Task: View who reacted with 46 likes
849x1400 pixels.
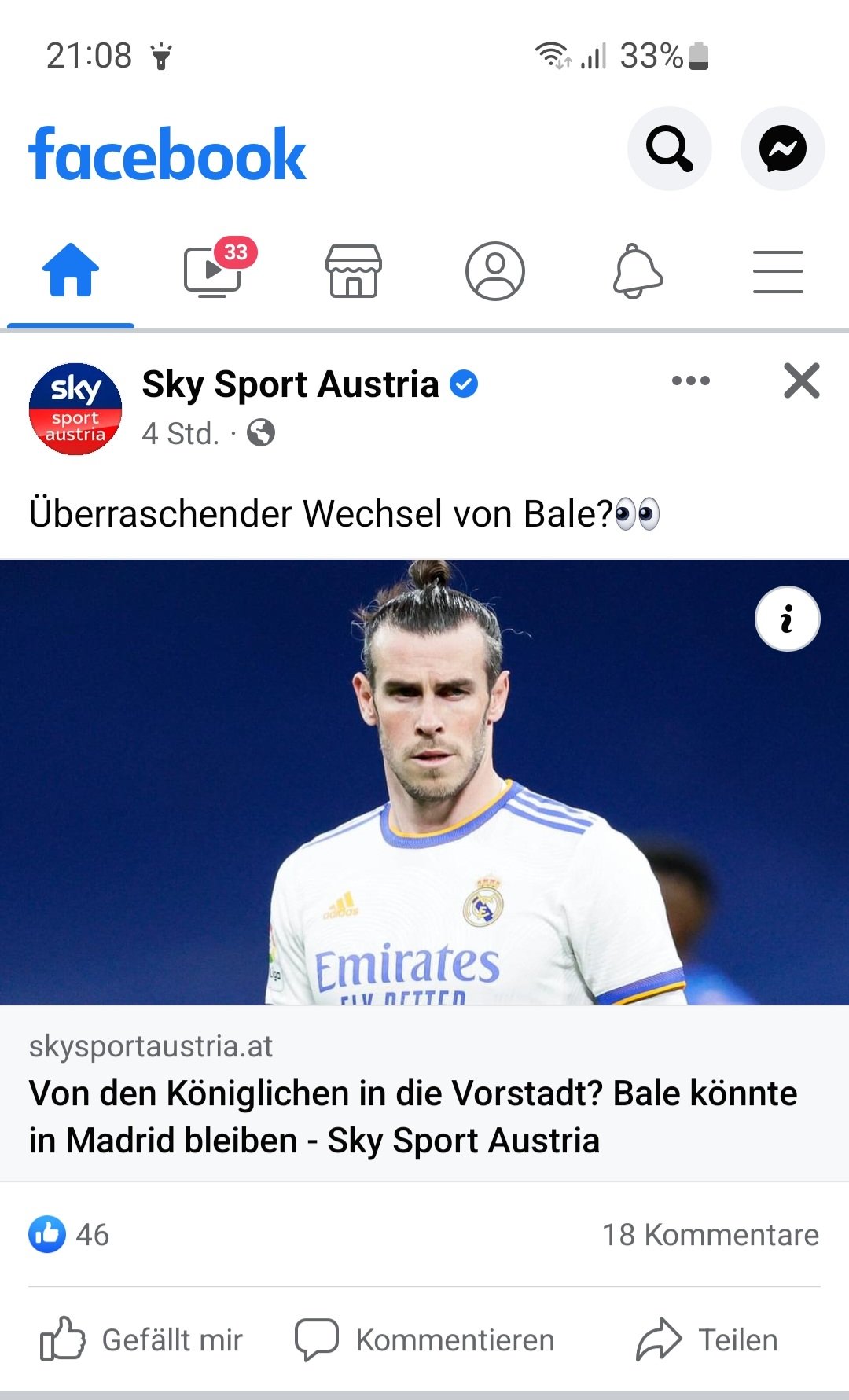Action: (x=69, y=1234)
